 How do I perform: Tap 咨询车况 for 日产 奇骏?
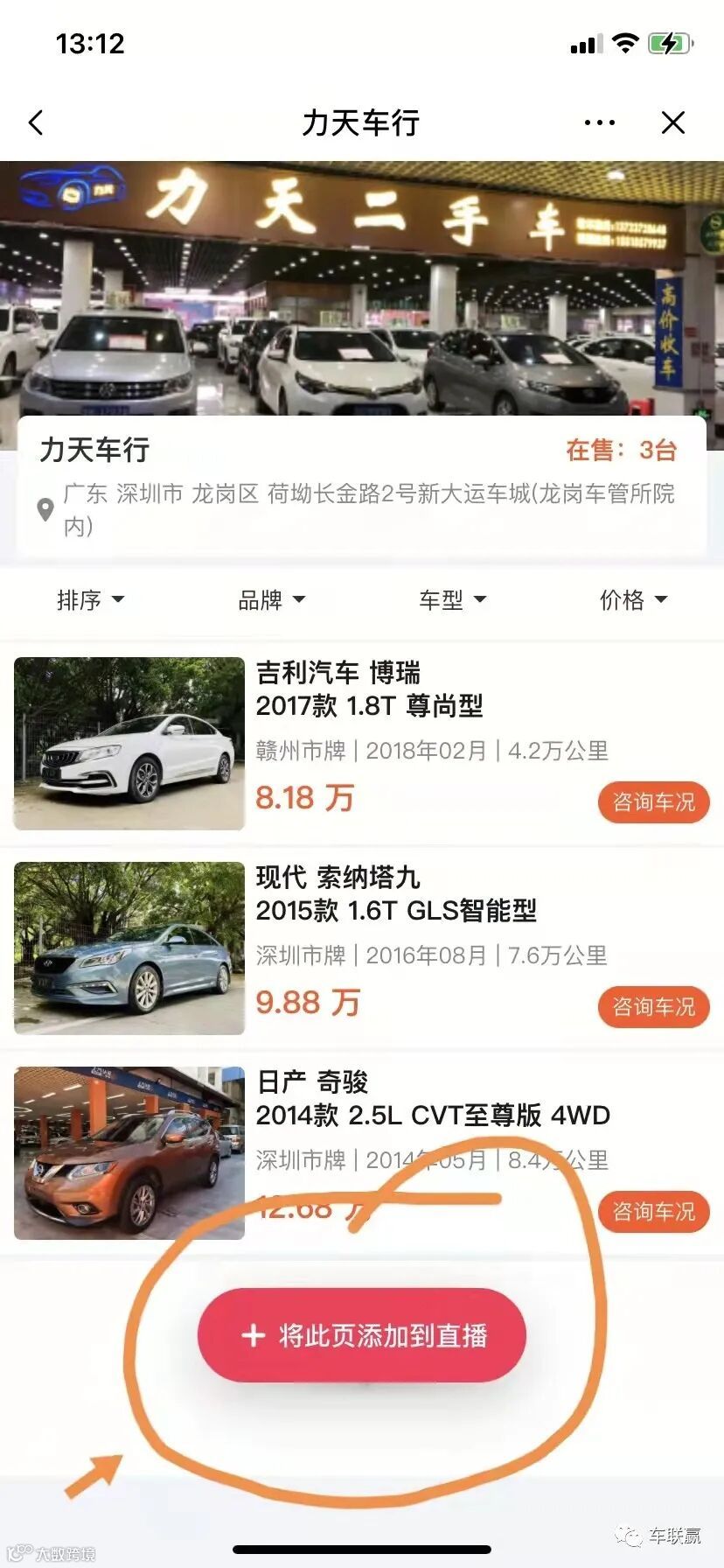point(653,1212)
